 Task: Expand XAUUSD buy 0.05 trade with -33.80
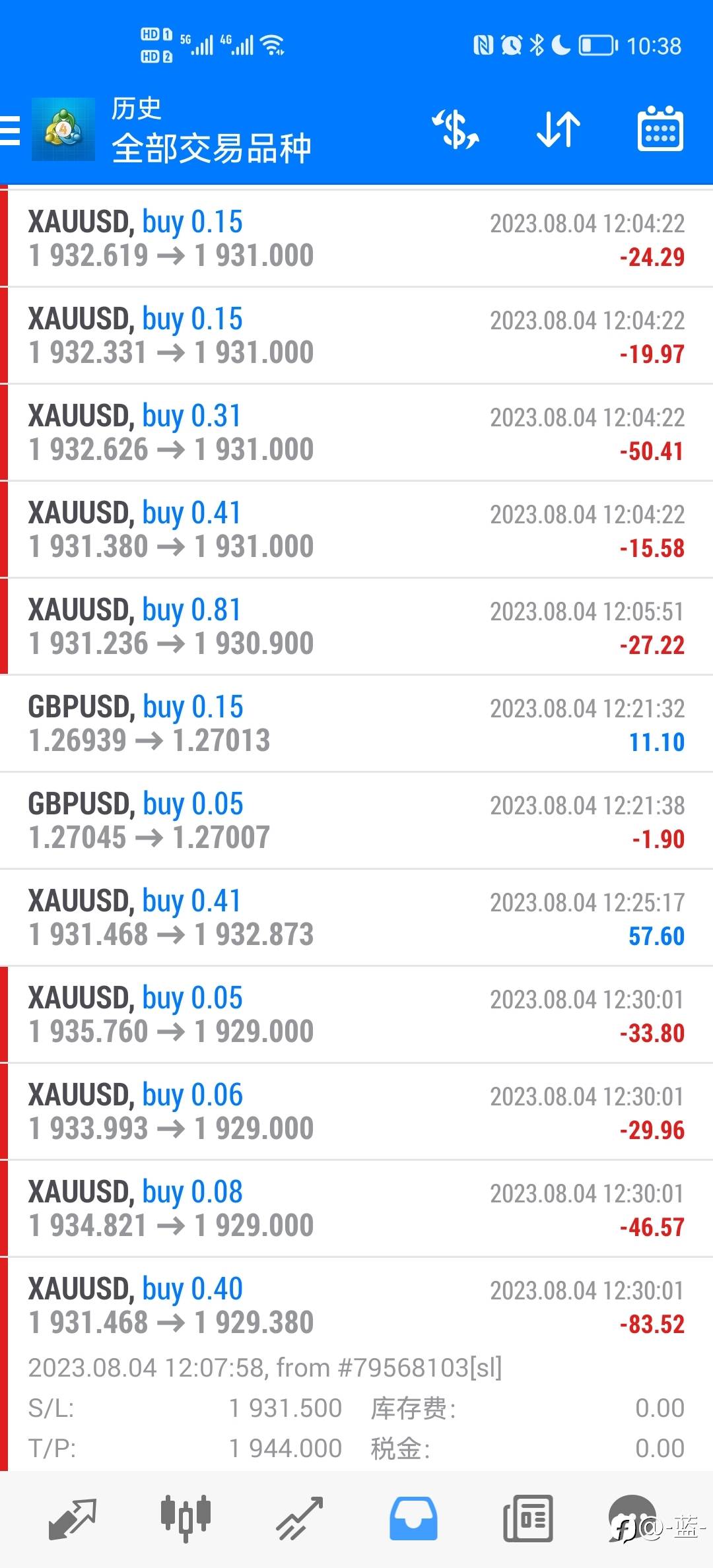(x=356, y=1015)
